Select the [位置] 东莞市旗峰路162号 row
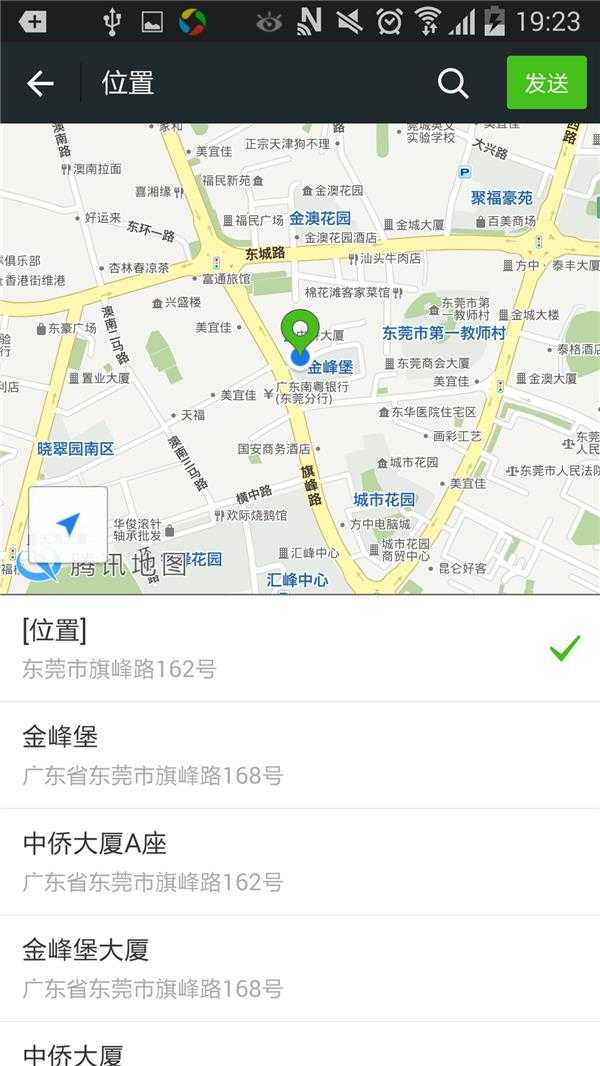This screenshot has height=1066, width=600. click(300, 649)
